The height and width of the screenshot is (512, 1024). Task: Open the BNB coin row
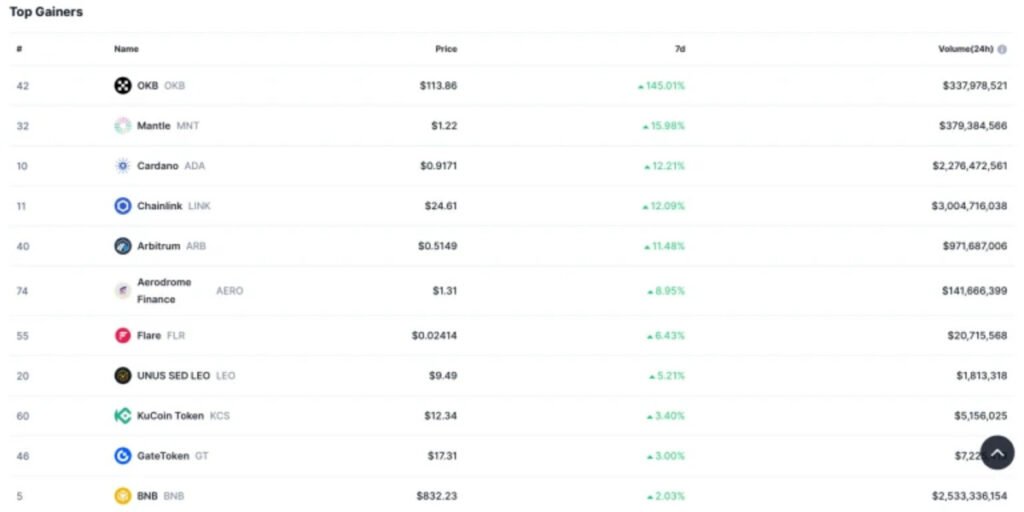(148, 496)
